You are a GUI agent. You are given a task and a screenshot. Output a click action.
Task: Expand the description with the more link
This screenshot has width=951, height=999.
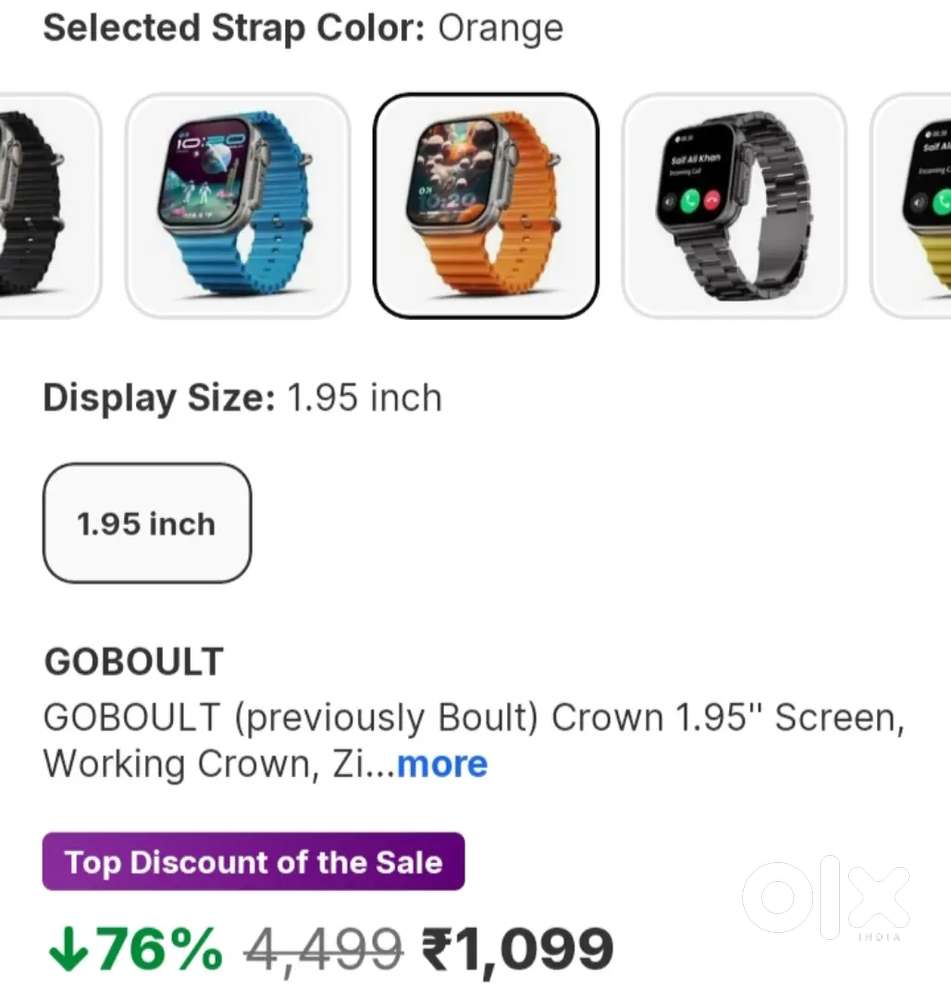pos(442,764)
